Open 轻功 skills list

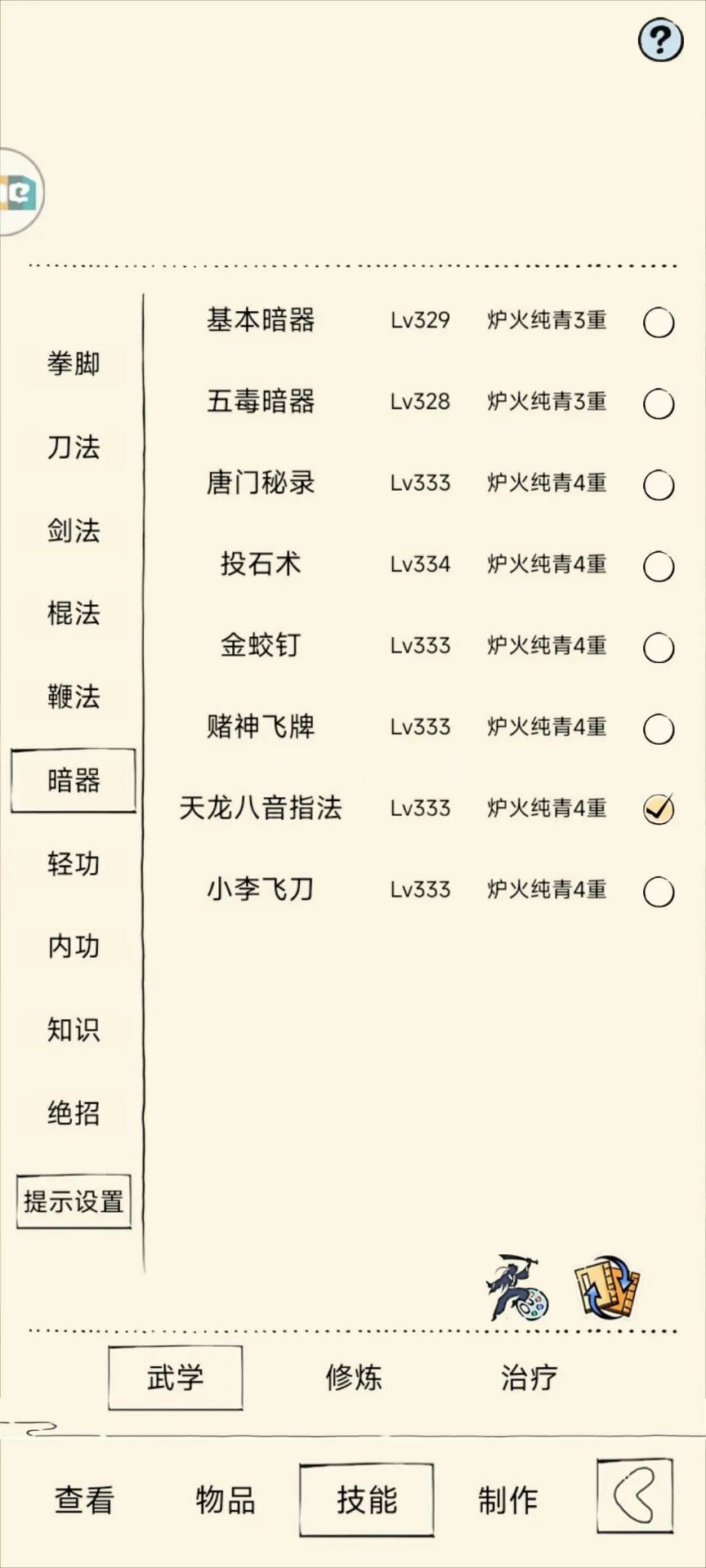(x=74, y=863)
